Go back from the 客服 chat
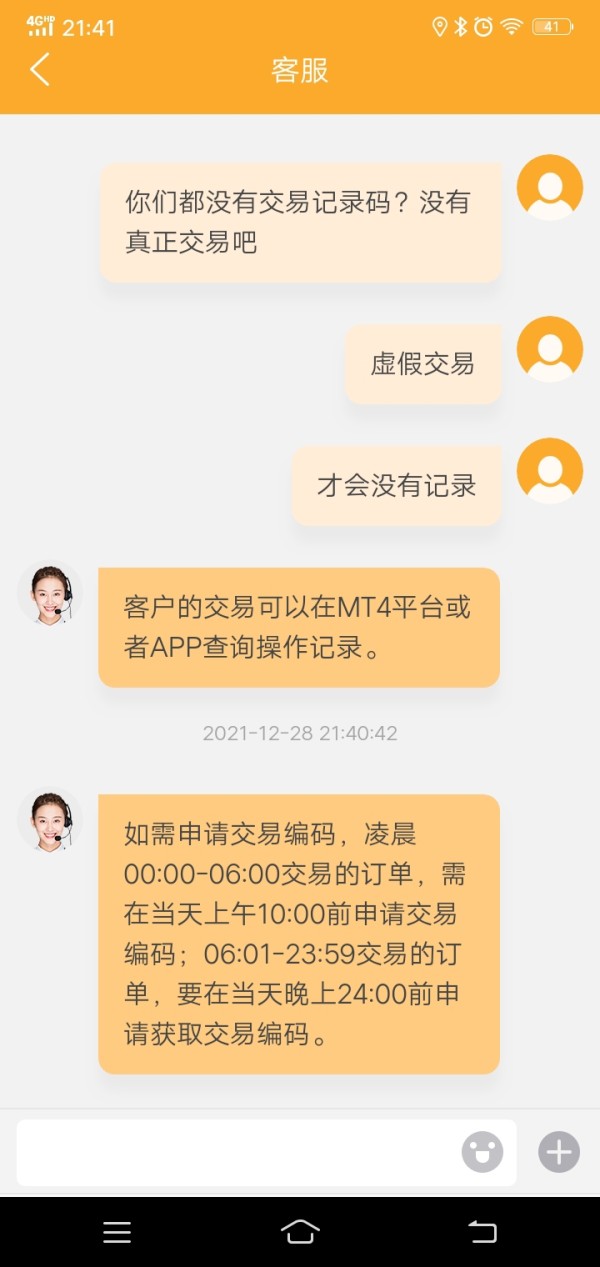Image resolution: width=600 pixels, height=1267 pixels. [x=40, y=70]
